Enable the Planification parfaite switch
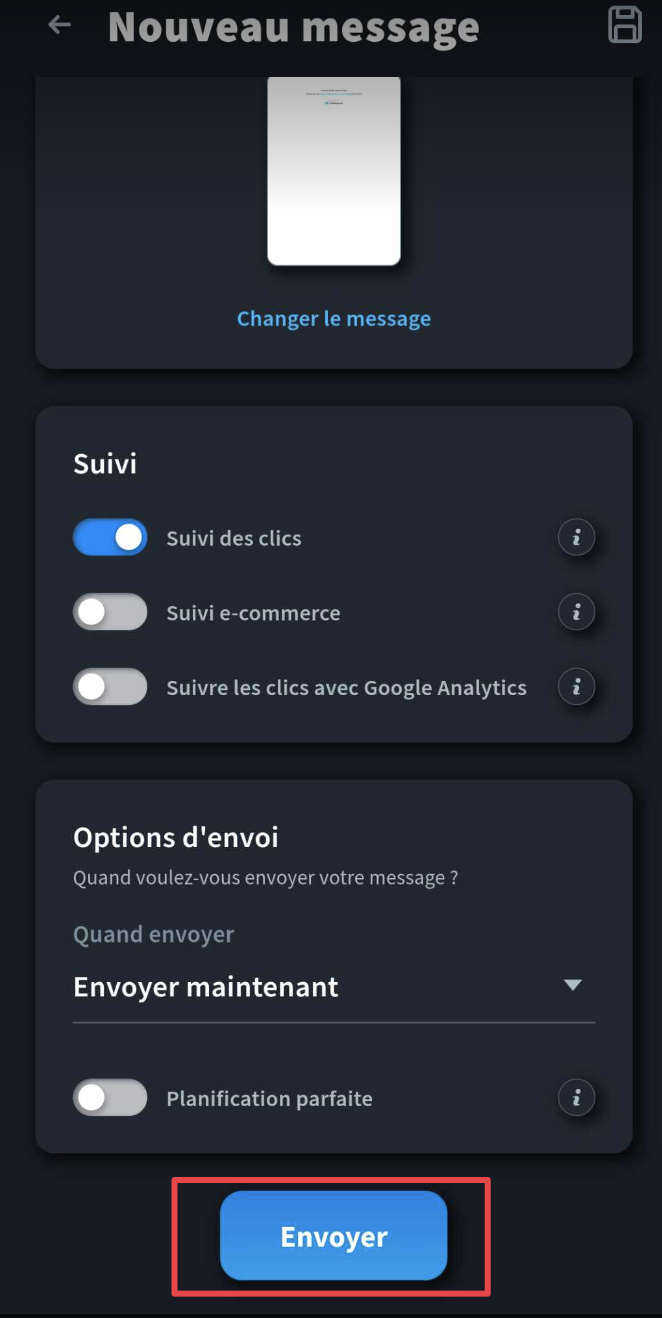This screenshot has width=662, height=1318. pyautogui.click(x=110, y=1098)
